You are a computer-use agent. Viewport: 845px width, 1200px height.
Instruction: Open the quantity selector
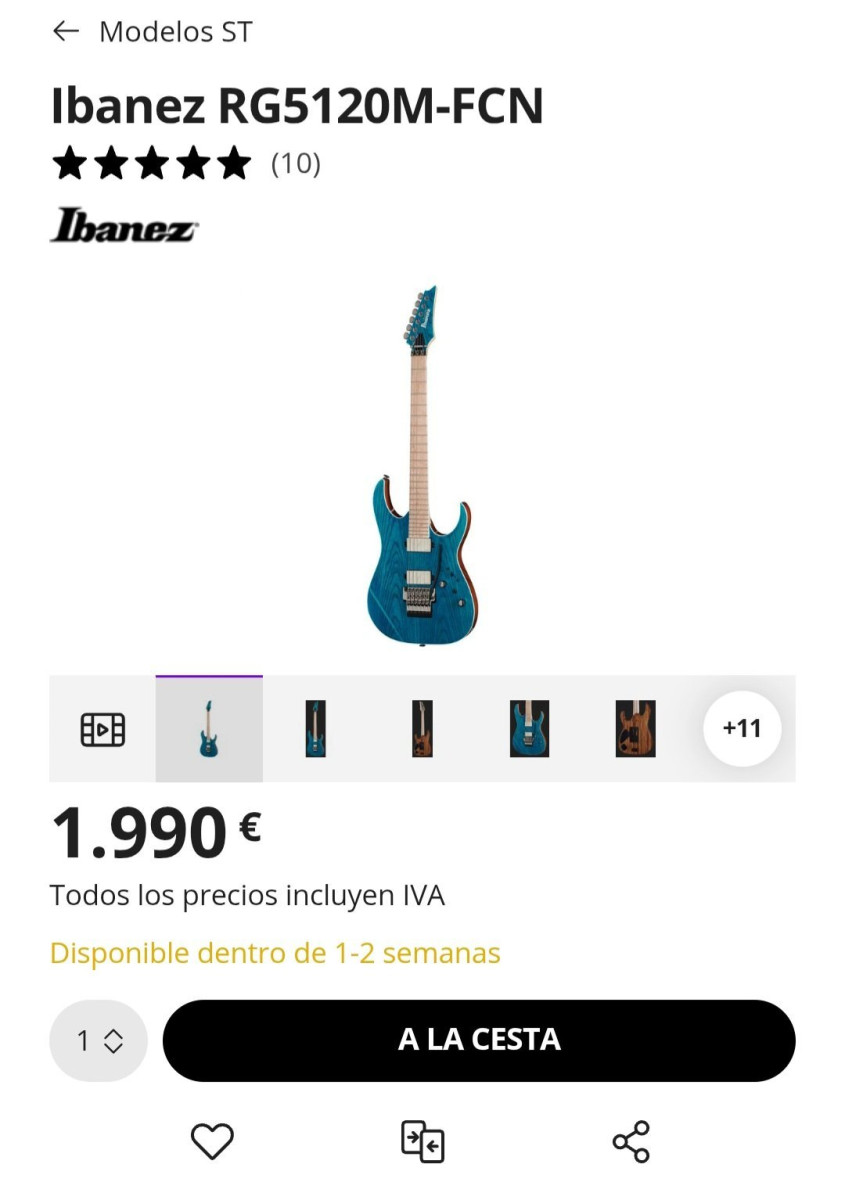pos(99,1041)
